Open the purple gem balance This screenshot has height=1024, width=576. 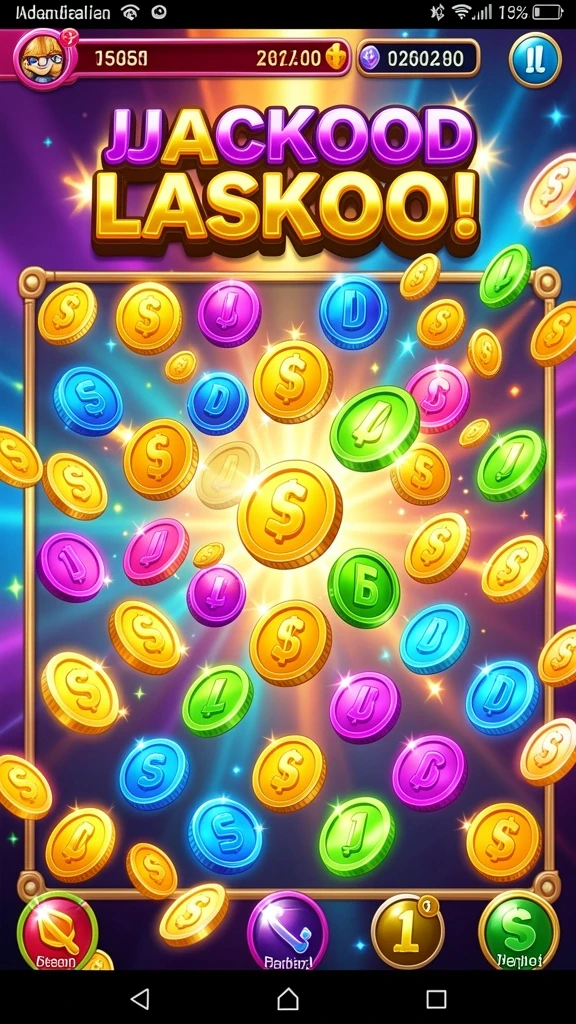pyautogui.click(x=419, y=59)
